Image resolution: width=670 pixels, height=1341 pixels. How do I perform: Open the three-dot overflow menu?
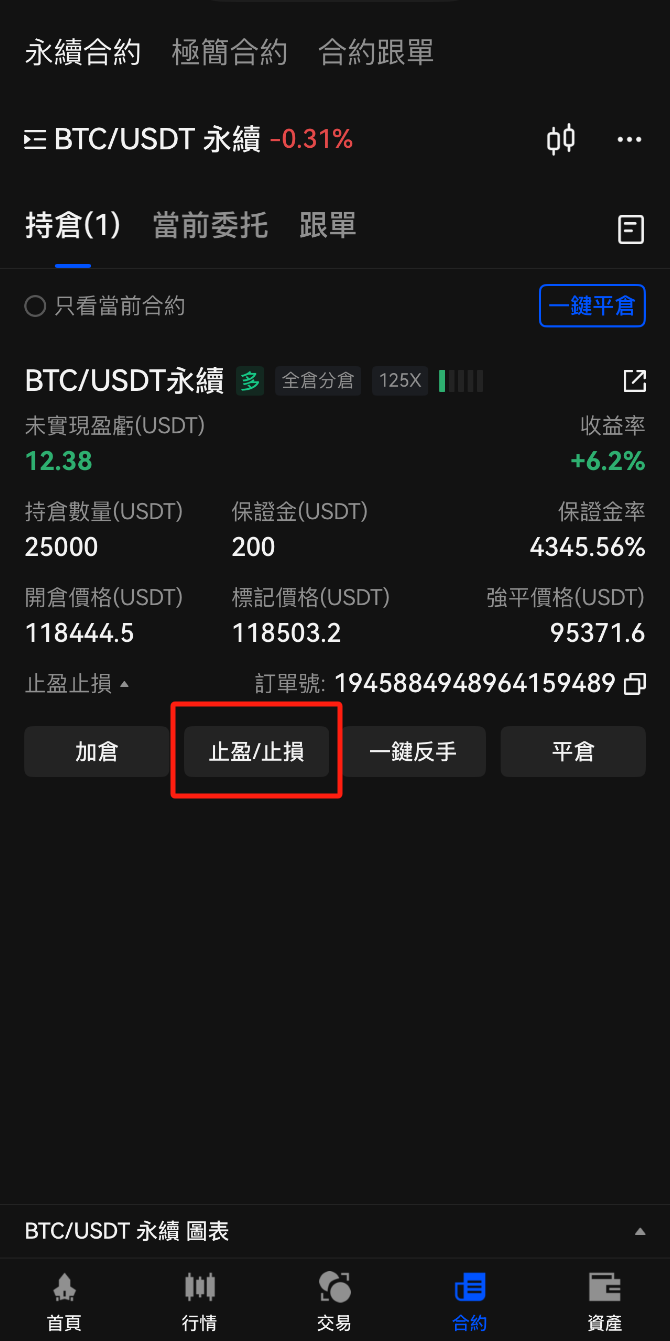(629, 139)
